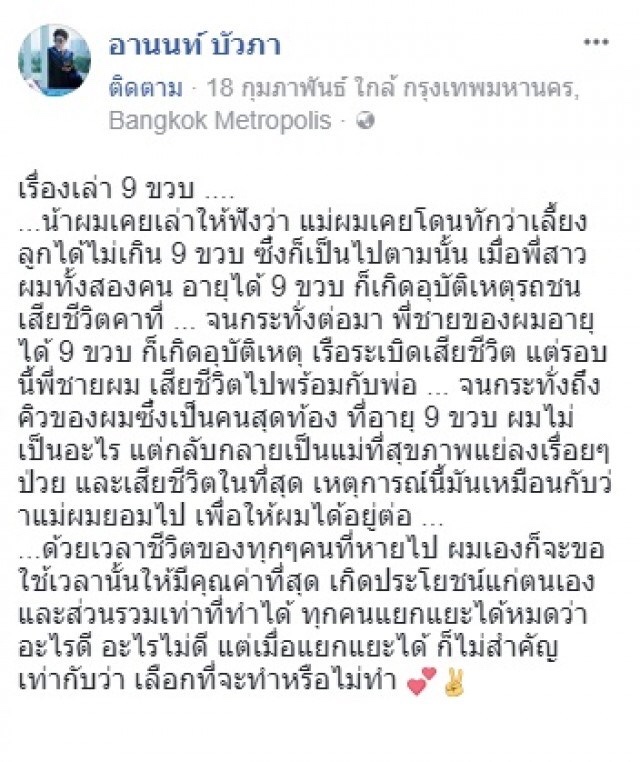Open อานนท์ บัวภา's profile name link
The height and width of the screenshot is (762, 640).
(197, 45)
